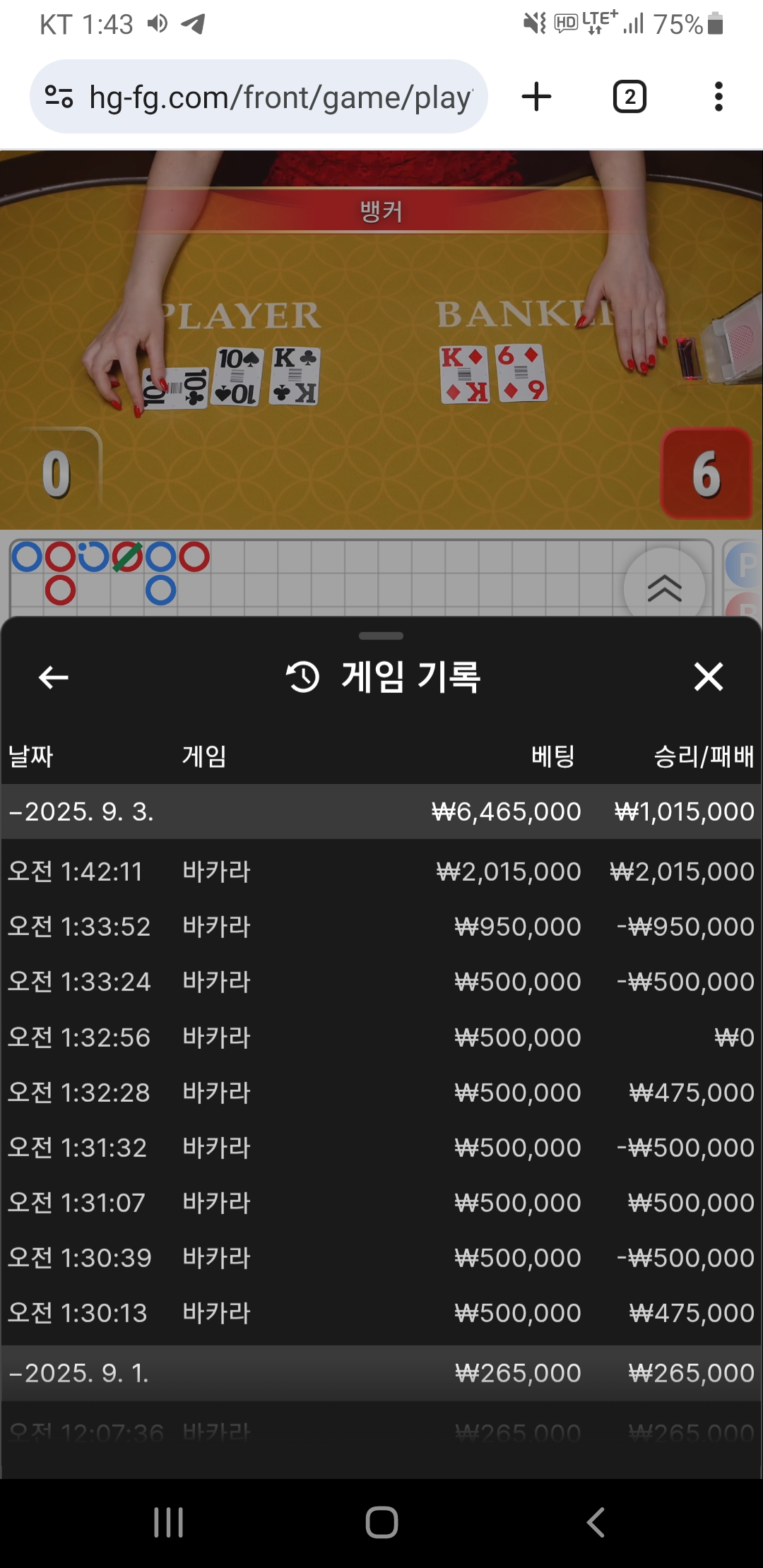Open the tab switcher showing 2 tabs
The image size is (763, 1568).
(x=629, y=97)
